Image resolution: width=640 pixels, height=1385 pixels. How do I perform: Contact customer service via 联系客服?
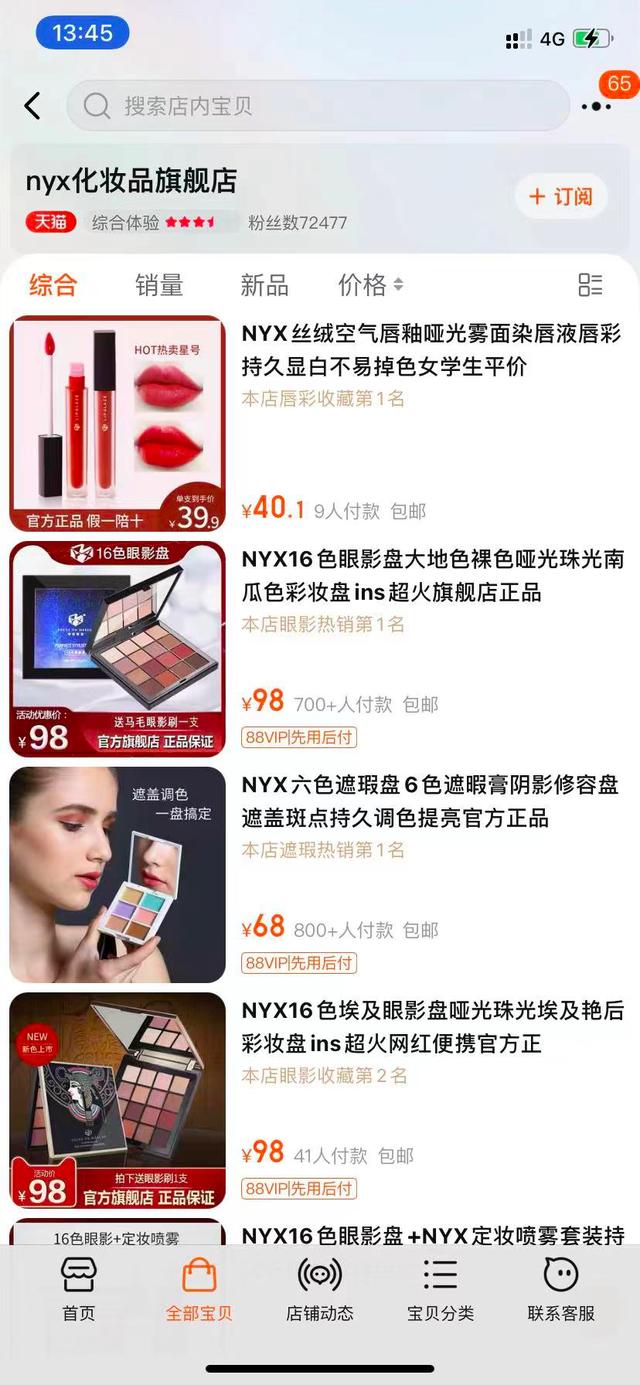pyautogui.click(x=561, y=1290)
